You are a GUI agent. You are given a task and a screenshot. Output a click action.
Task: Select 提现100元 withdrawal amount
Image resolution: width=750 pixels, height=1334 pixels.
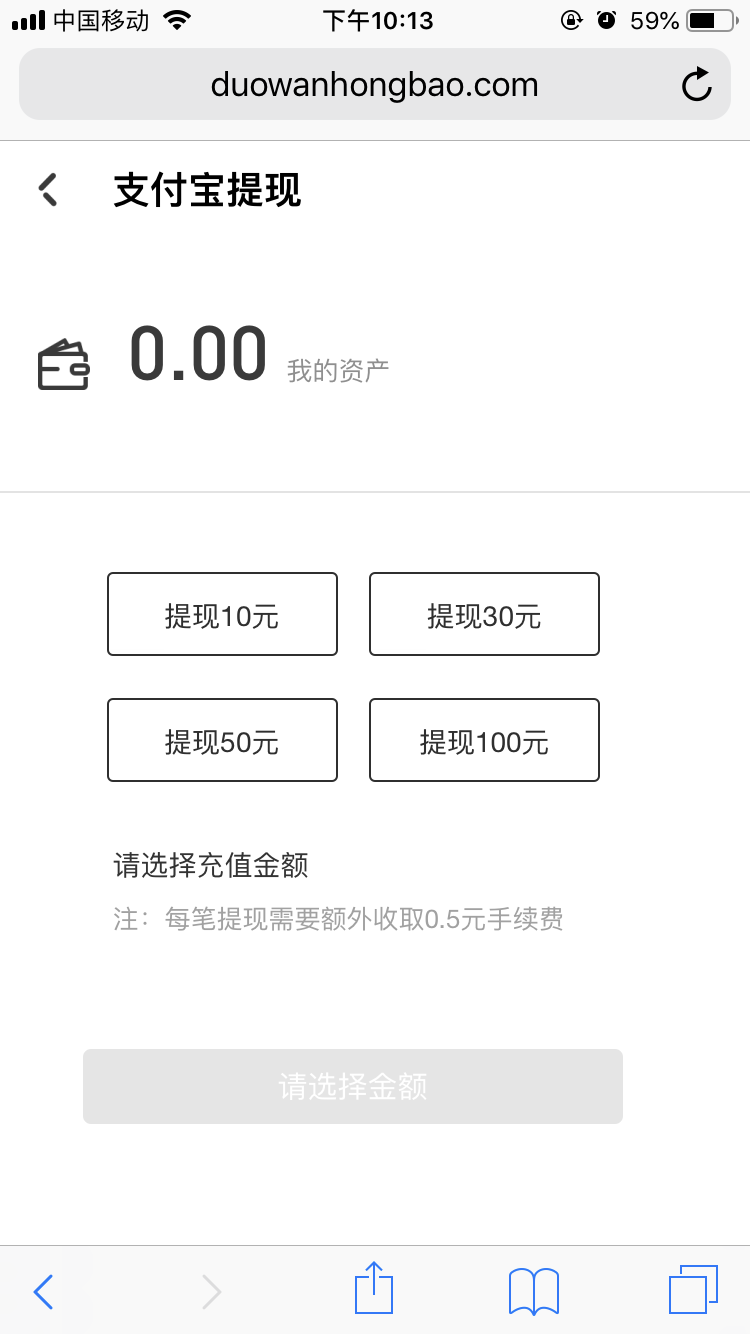(484, 740)
